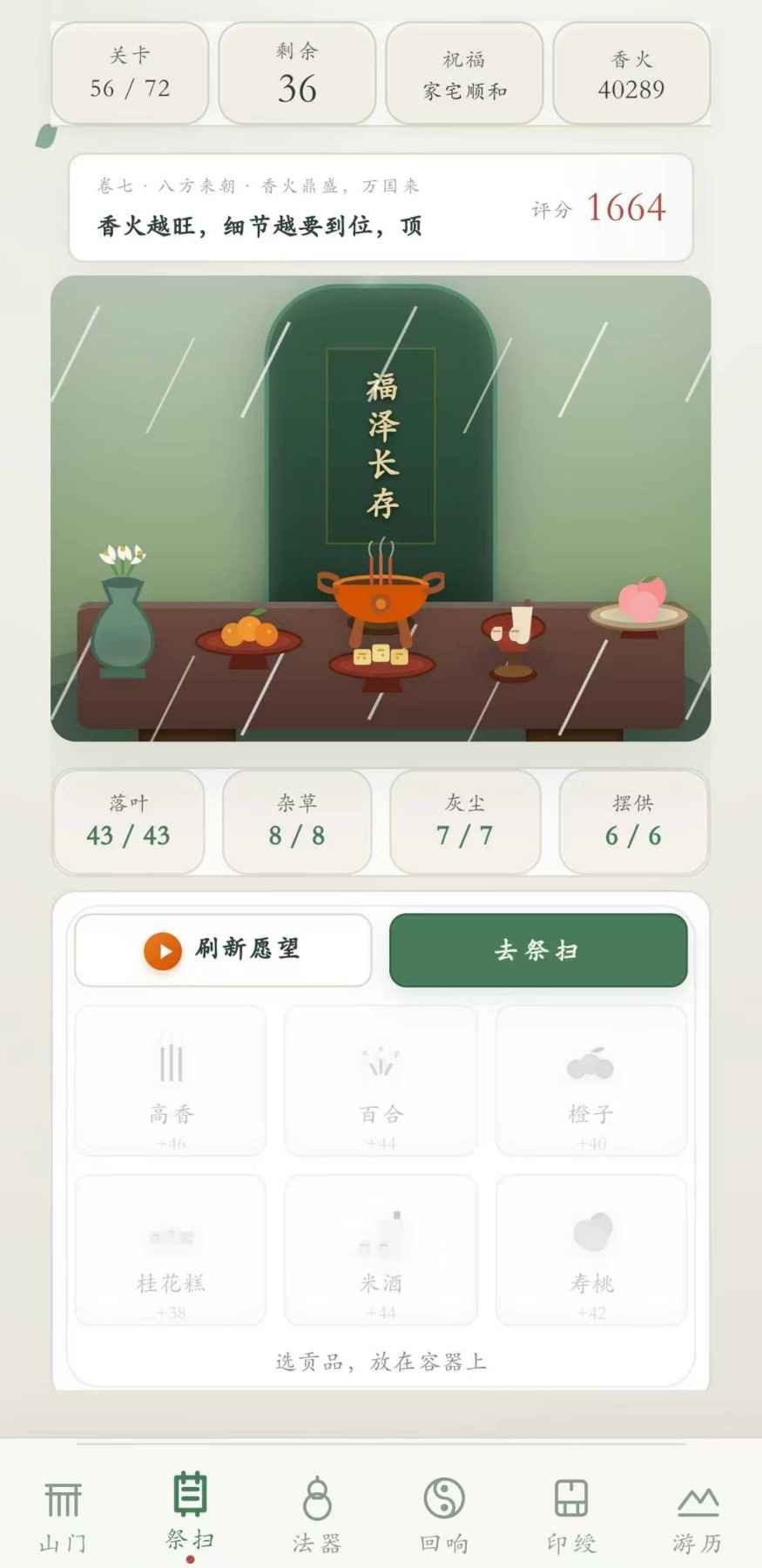Select the 关卡 56/72 level progress card

(129, 74)
